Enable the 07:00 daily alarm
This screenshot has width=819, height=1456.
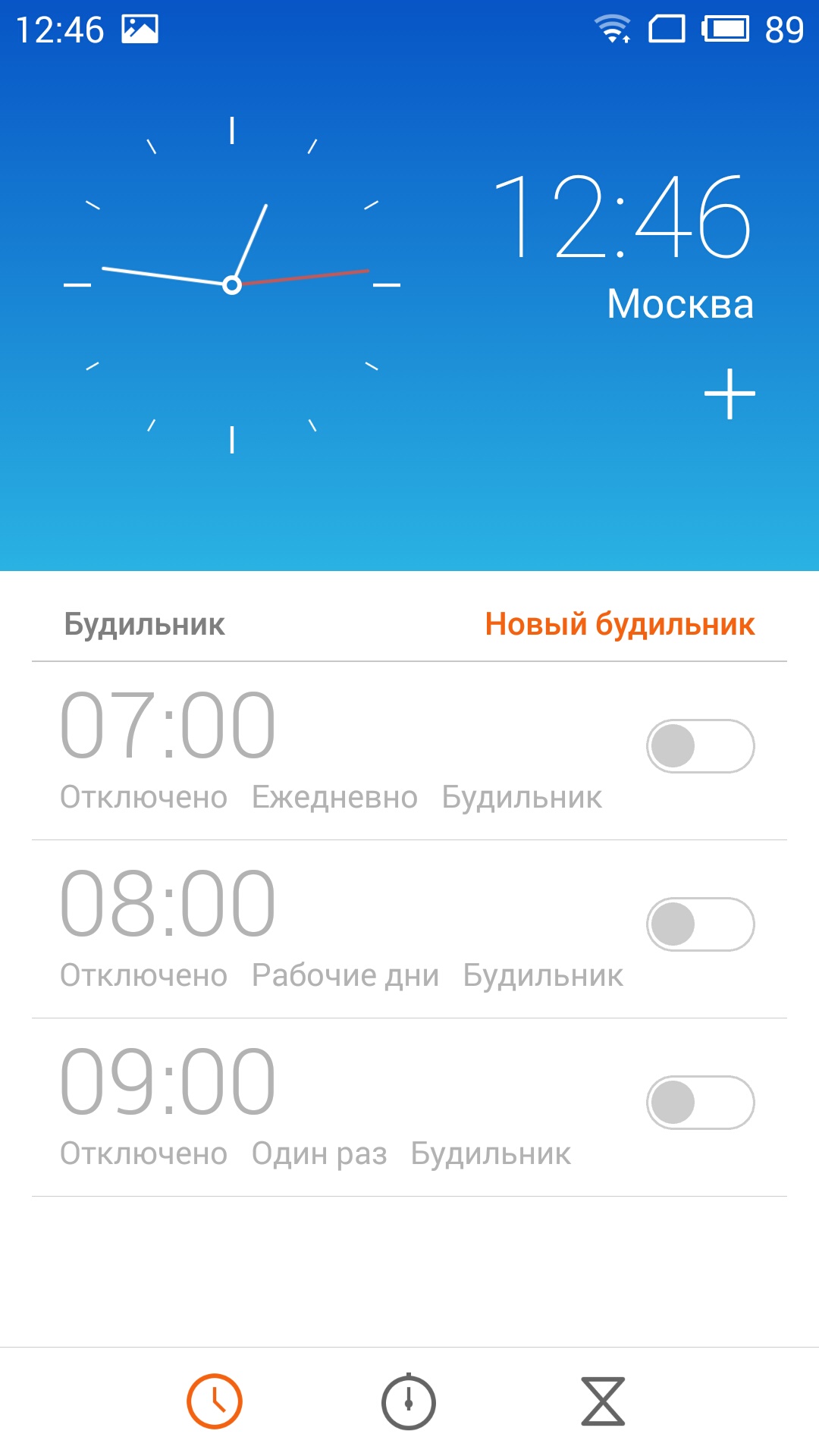point(700,746)
